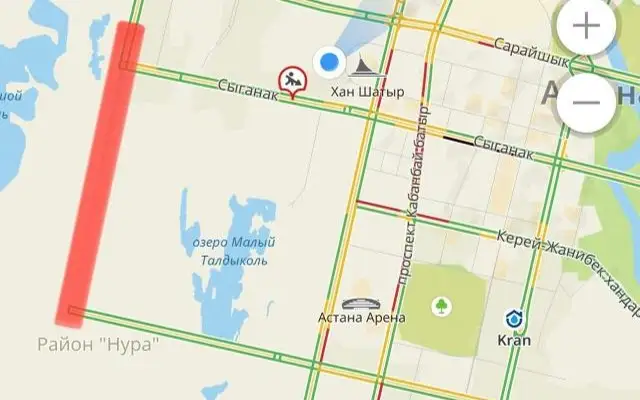
Task: Zoom in with the plus button
Action: coord(586,27)
